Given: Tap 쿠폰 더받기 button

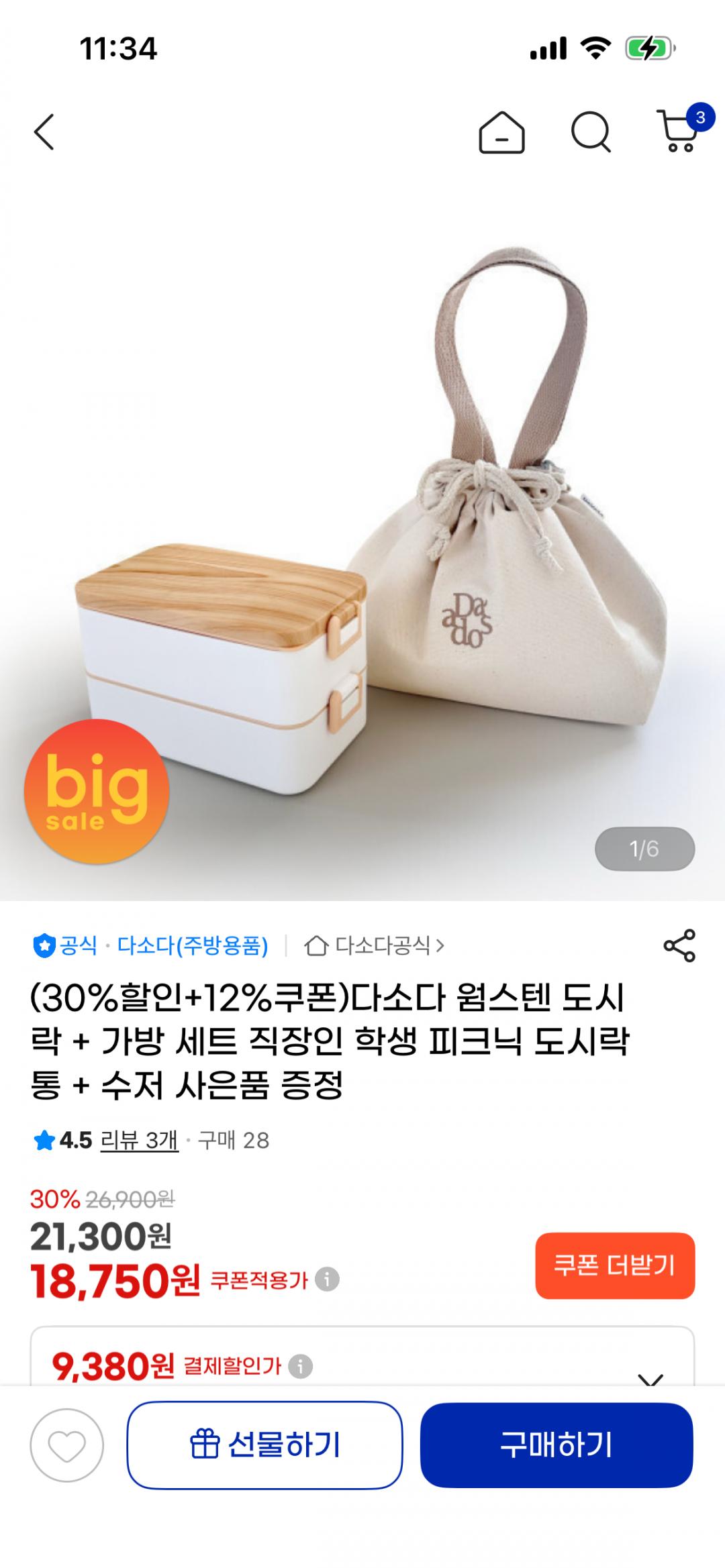Looking at the screenshot, I should (x=614, y=1265).
